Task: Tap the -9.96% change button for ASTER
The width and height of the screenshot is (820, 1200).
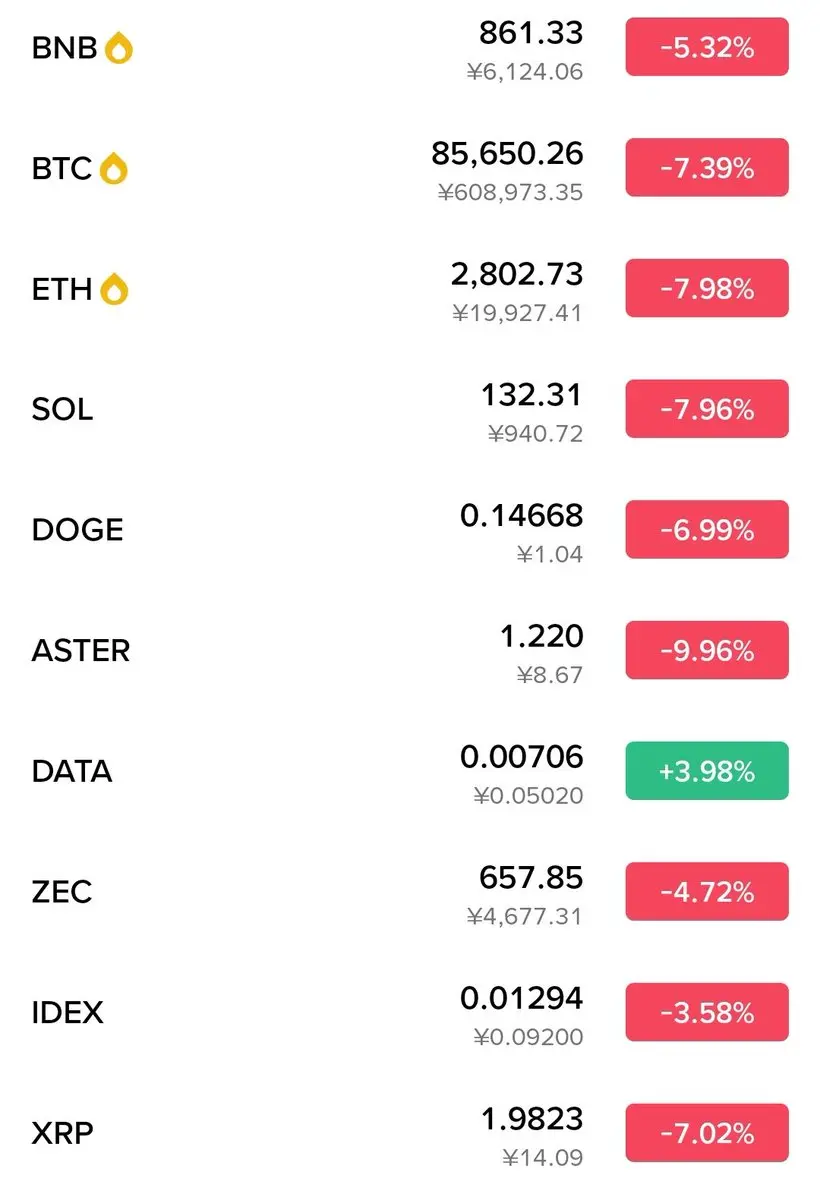Action: coord(707,650)
